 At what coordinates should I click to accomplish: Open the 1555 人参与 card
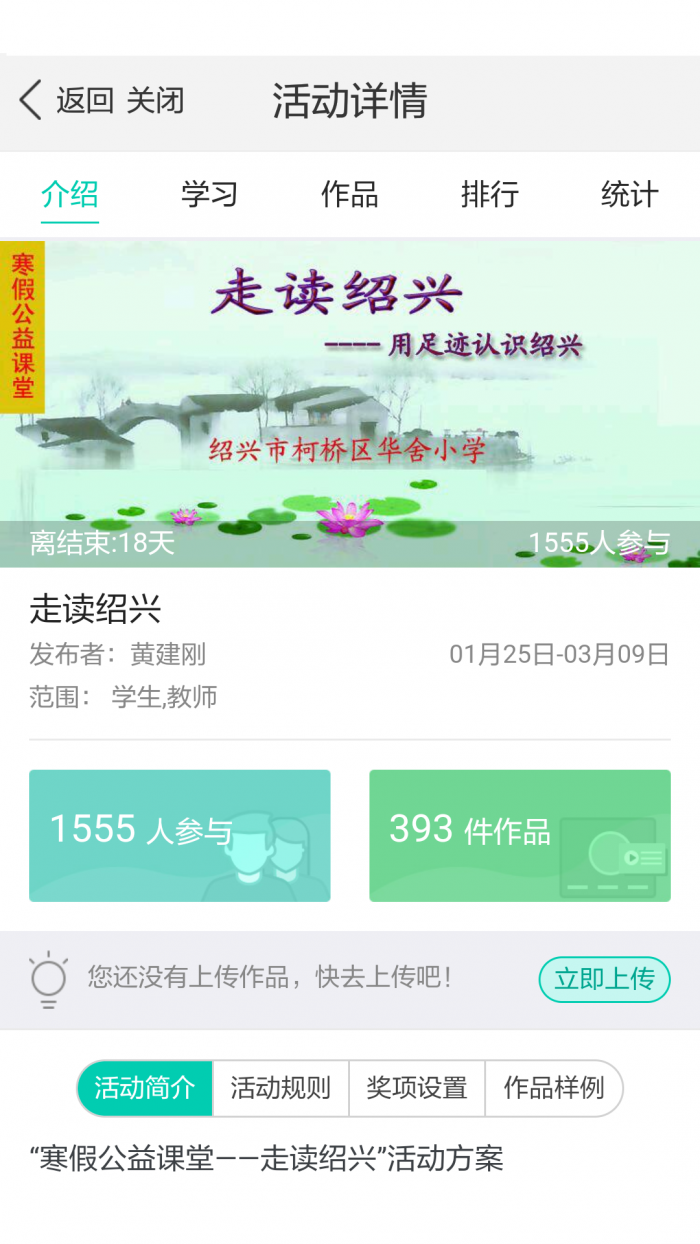(180, 835)
